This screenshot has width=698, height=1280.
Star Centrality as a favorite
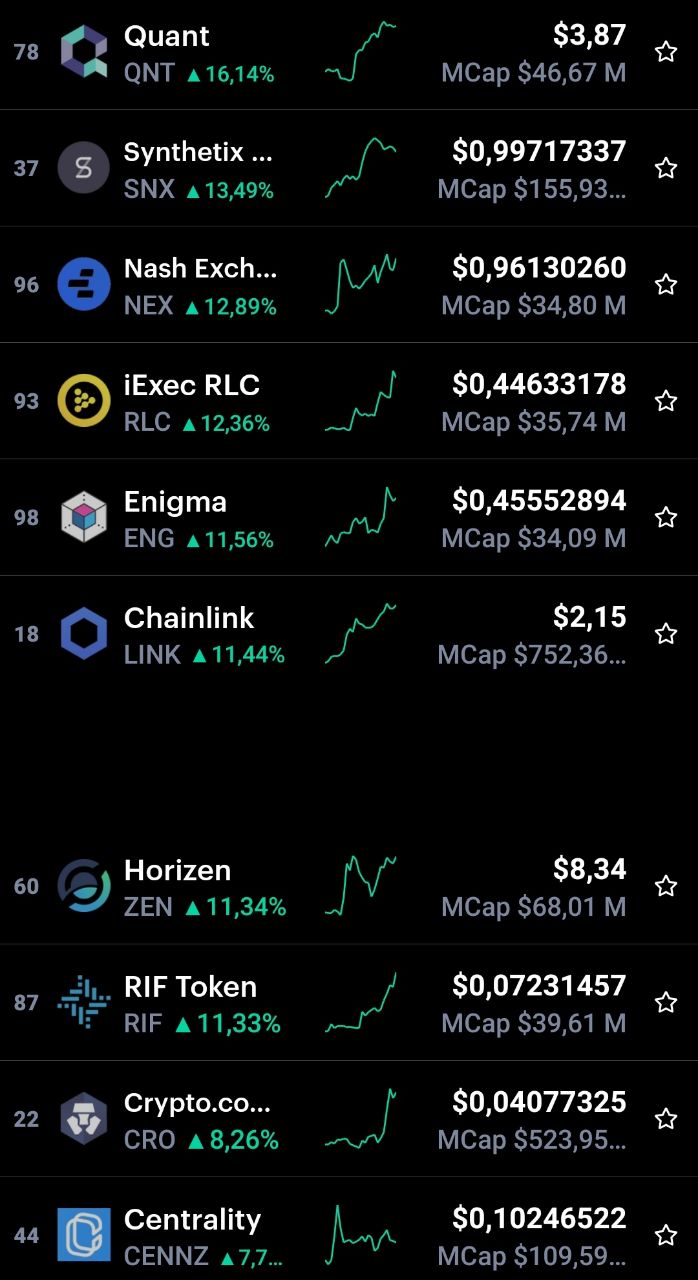(x=666, y=1235)
